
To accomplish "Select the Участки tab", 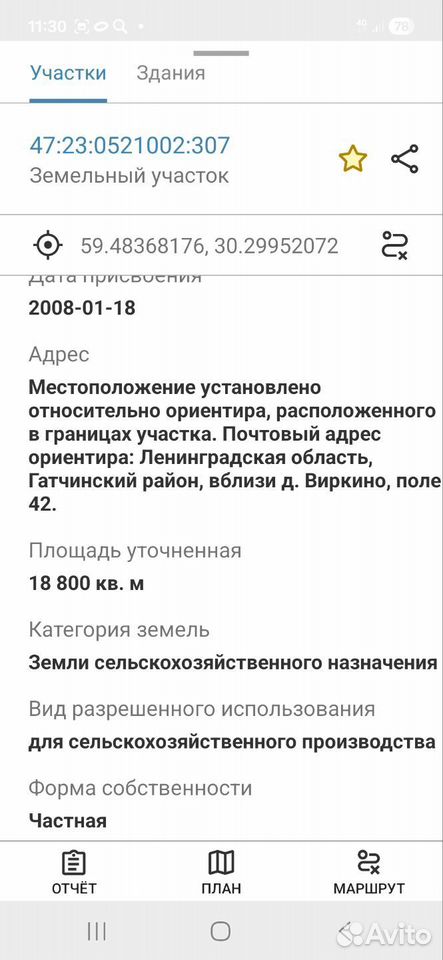I will [69, 73].
